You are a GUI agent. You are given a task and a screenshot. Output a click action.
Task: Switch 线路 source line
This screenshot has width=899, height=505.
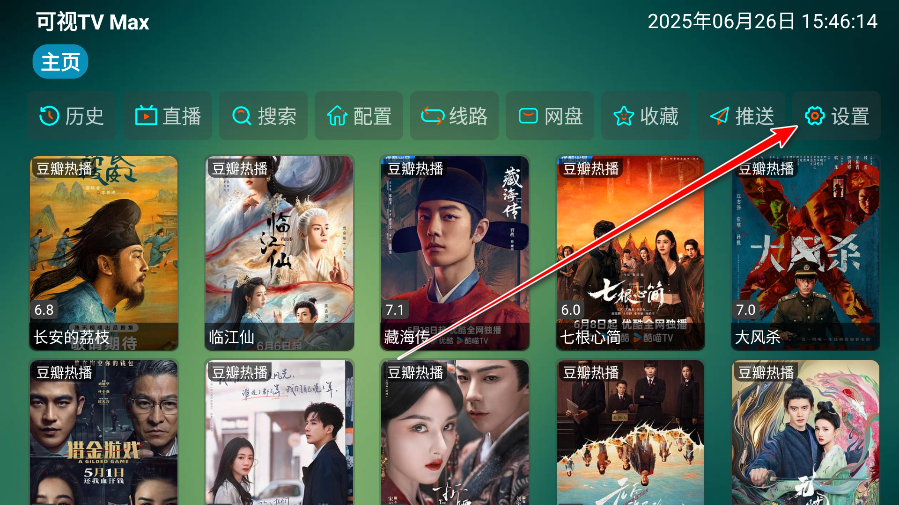(454, 116)
